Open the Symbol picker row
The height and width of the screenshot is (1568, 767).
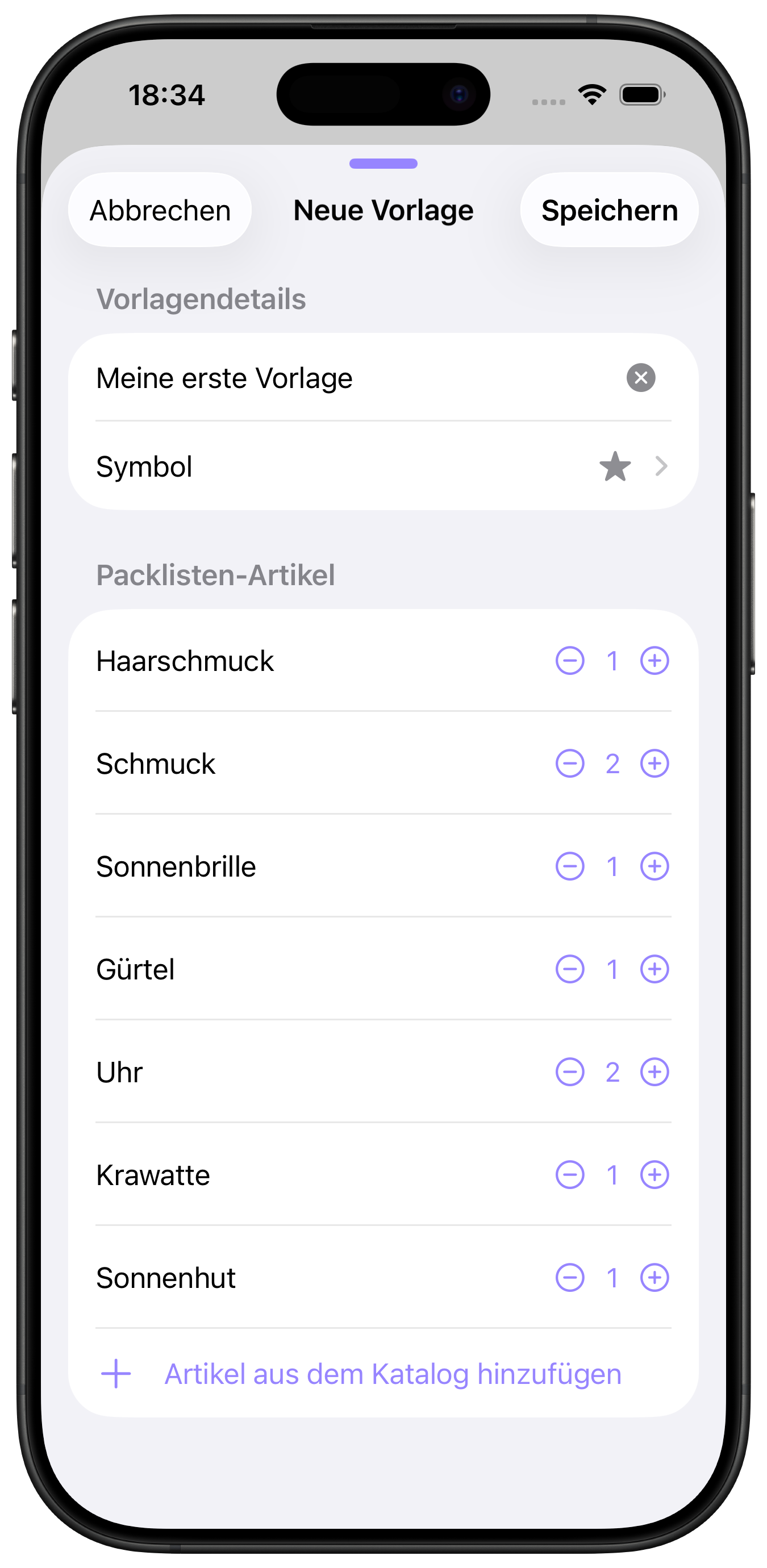tap(383, 467)
